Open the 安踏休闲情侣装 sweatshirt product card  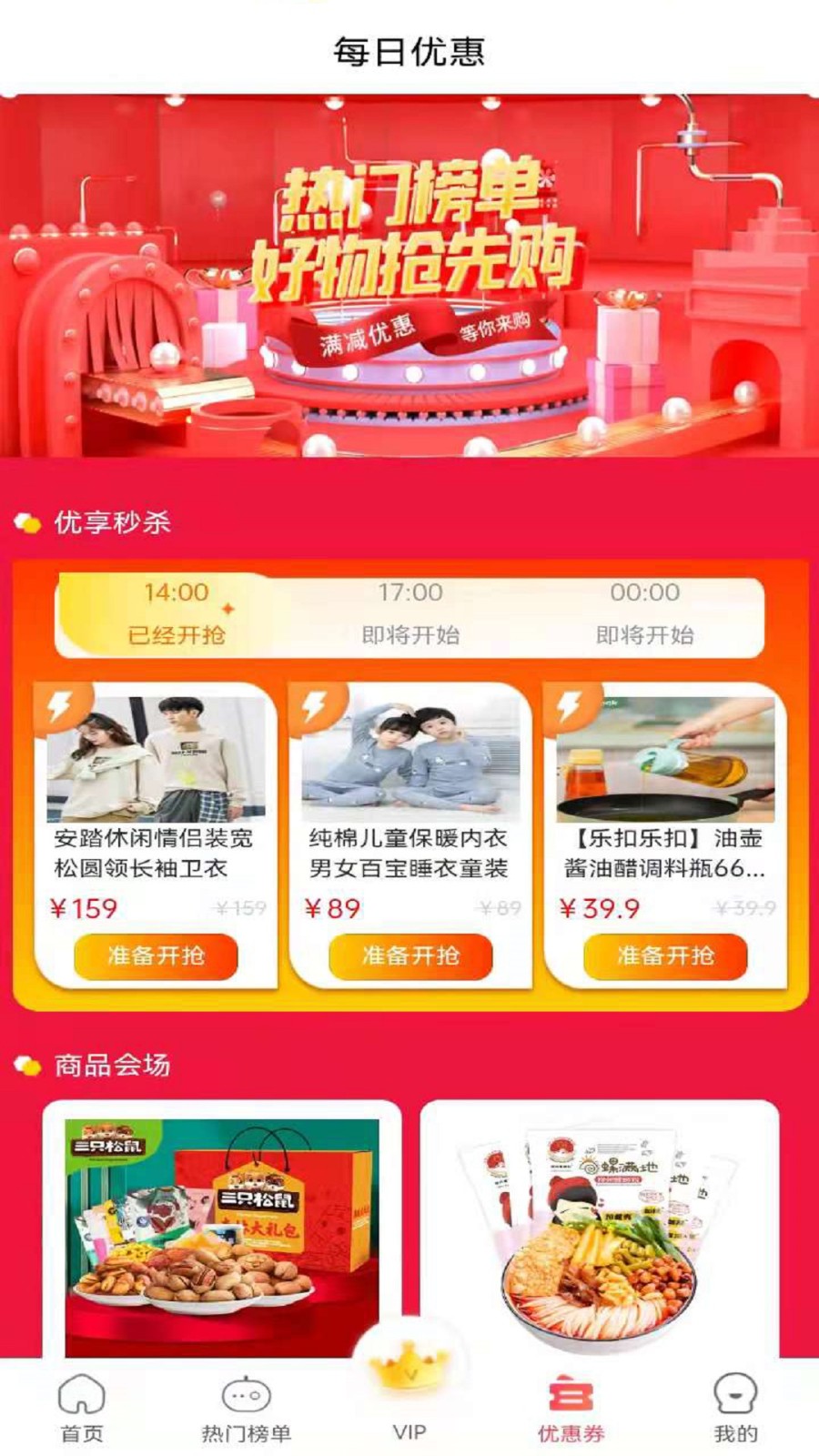pos(156,801)
